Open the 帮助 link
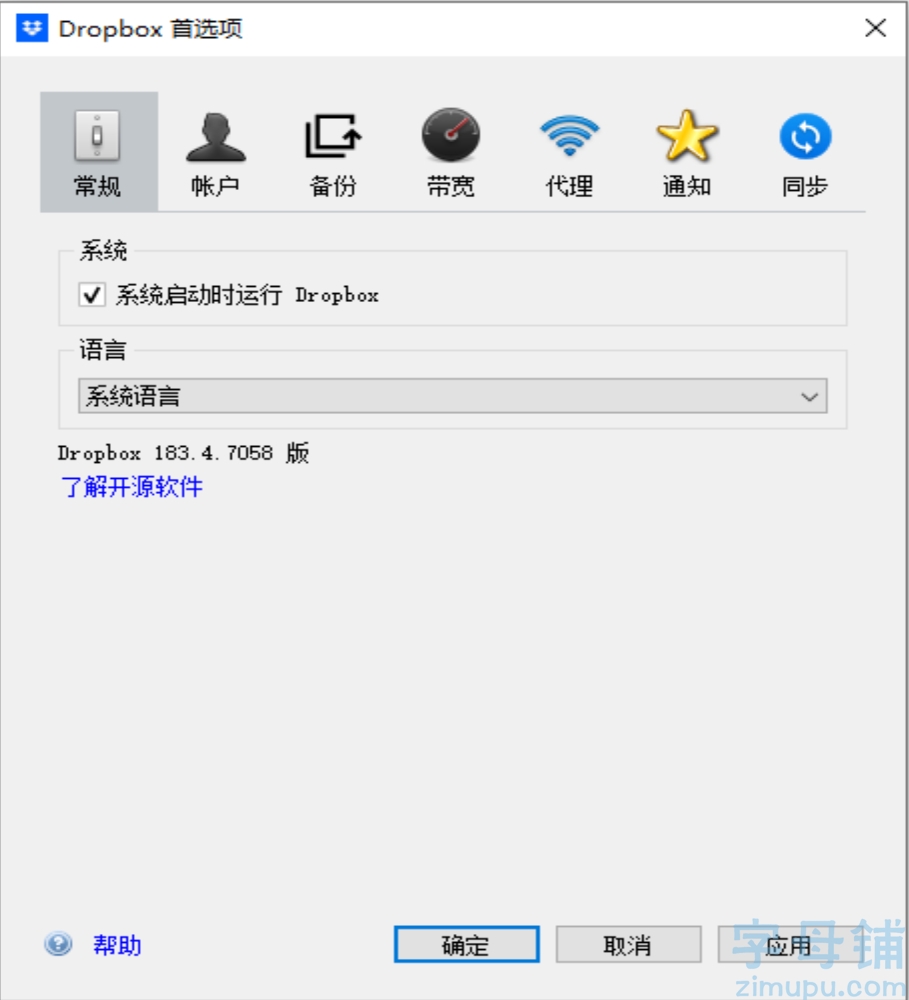 [x=117, y=945]
